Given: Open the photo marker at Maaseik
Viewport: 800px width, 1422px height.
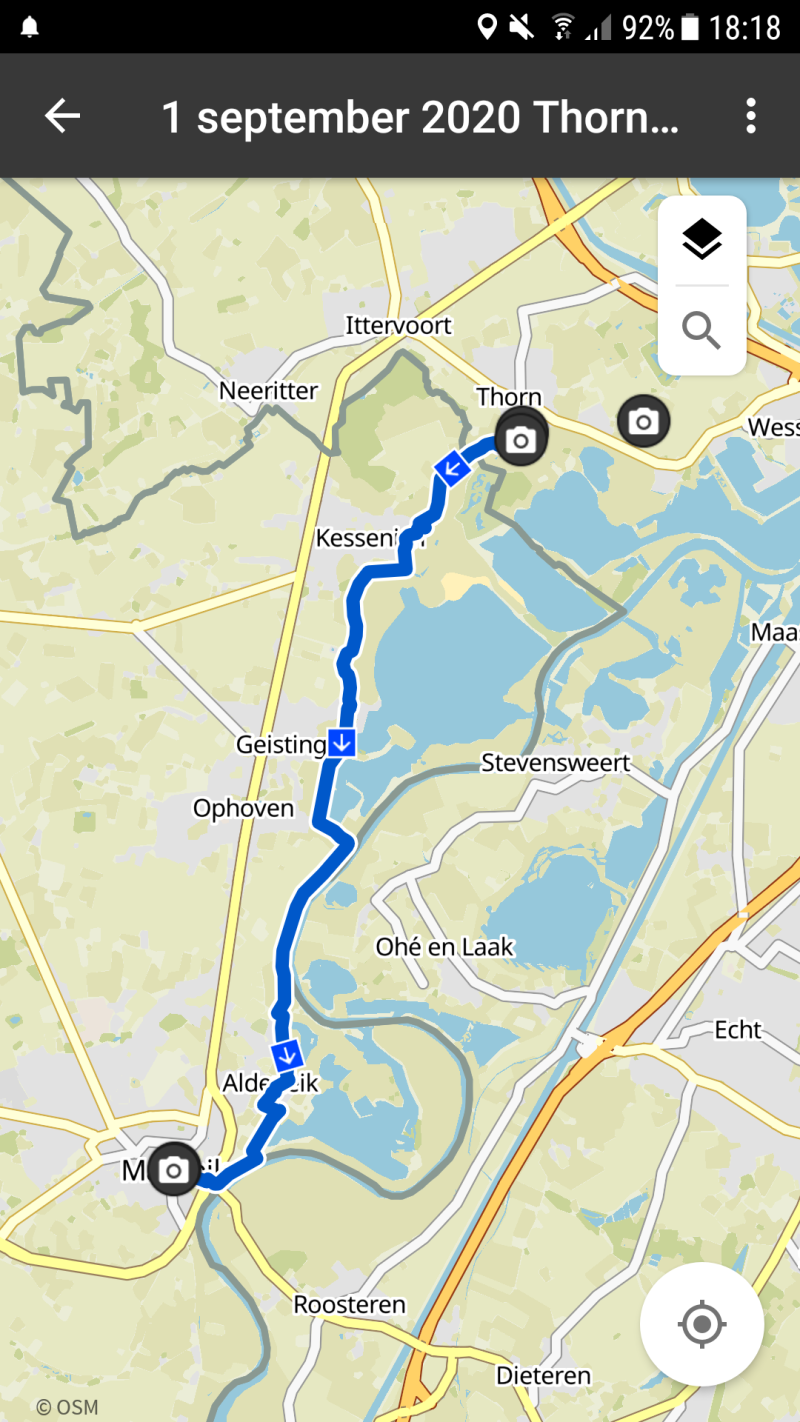Looking at the screenshot, I should click(x=174, y=1169).
